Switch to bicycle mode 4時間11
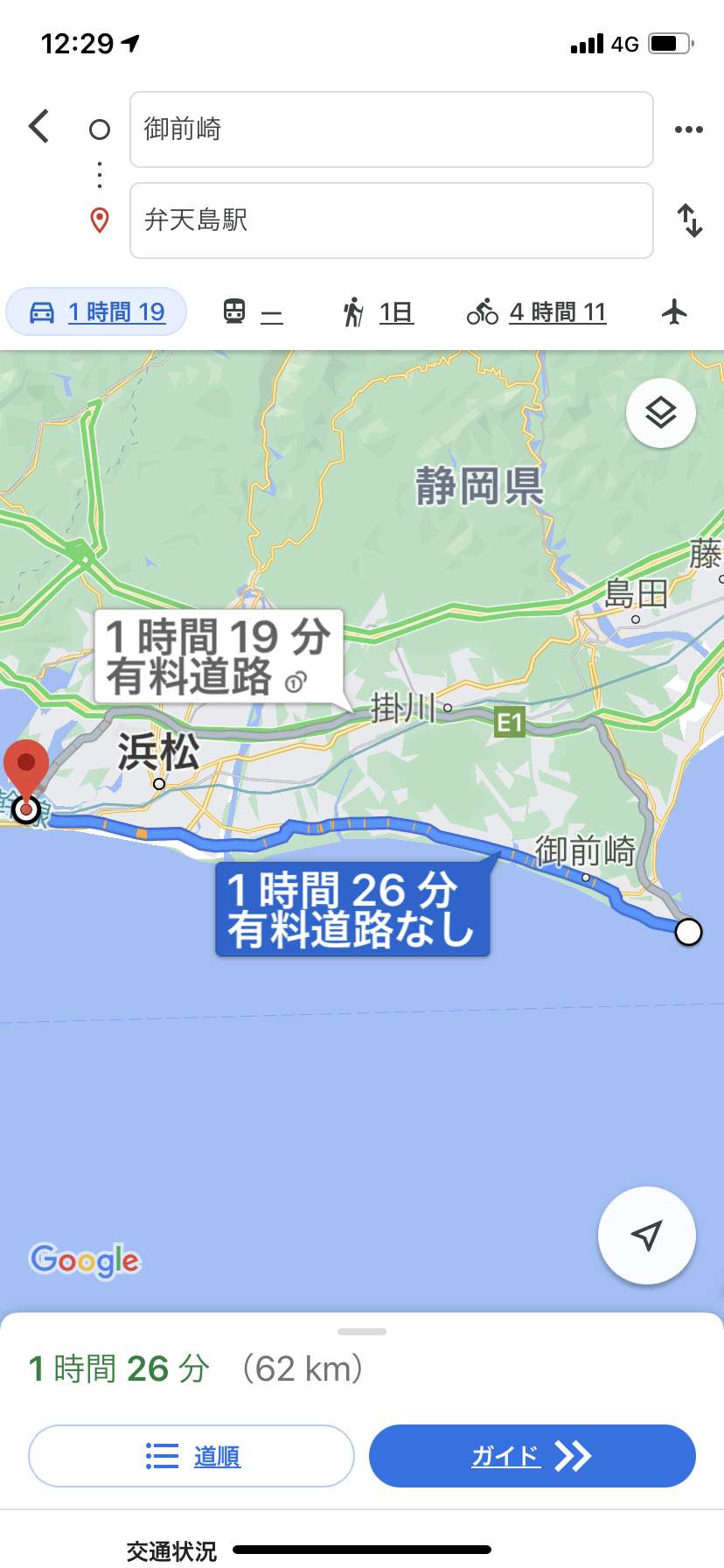 pyautogui.click(x=536, y=312)
